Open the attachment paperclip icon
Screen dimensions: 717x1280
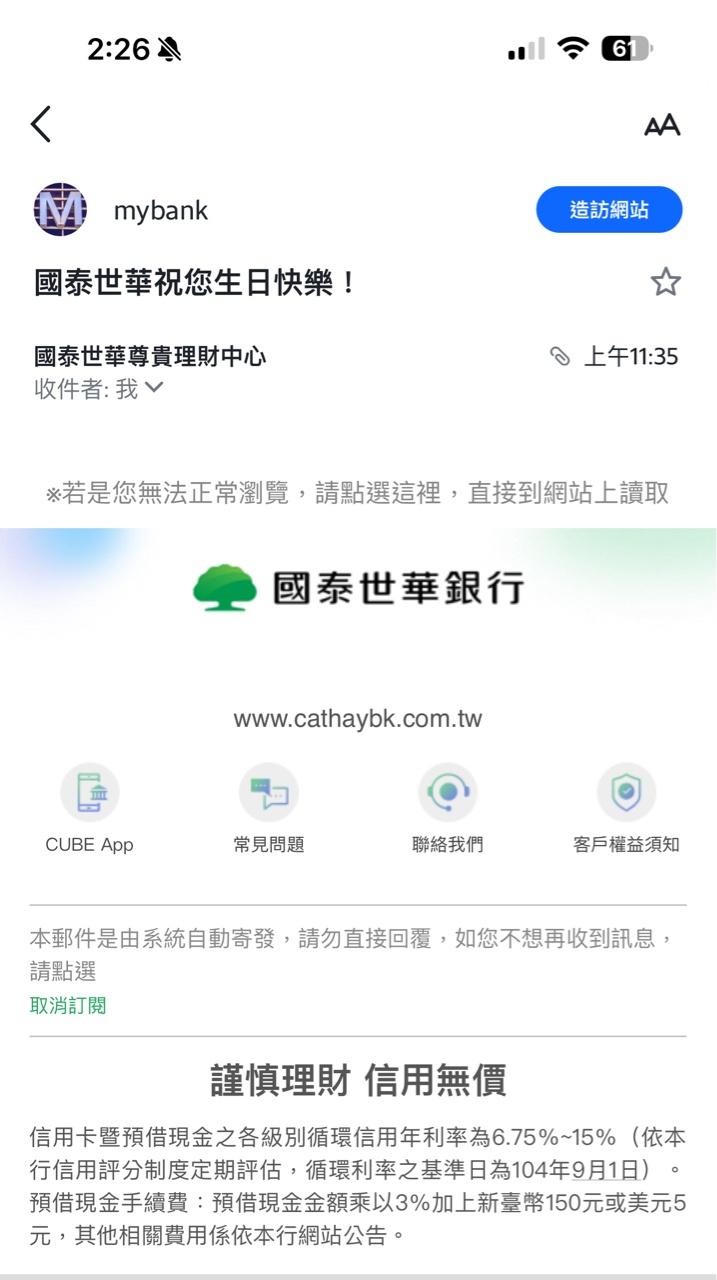tap(560, 356)
